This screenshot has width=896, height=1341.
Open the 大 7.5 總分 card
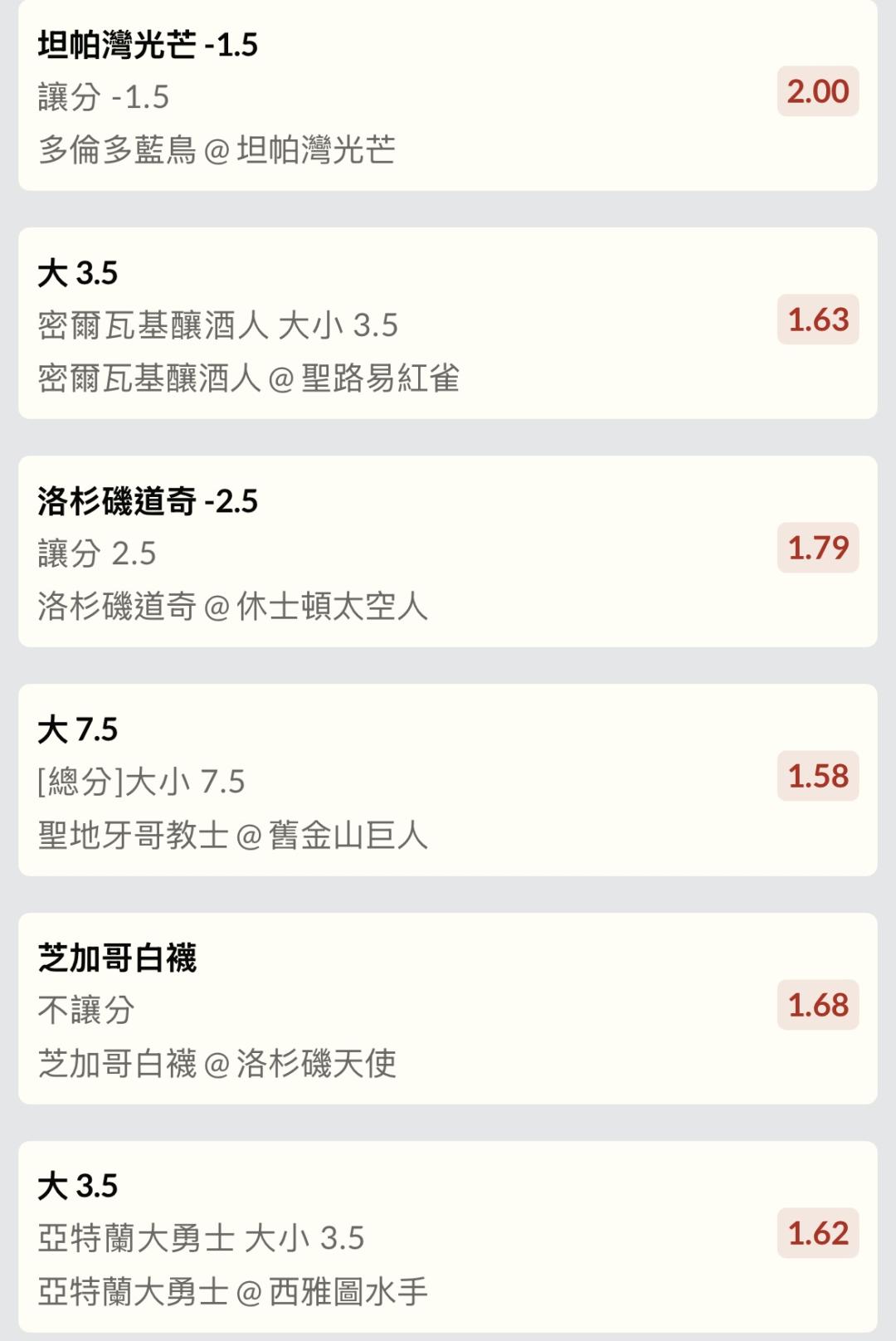click(448, 780)
